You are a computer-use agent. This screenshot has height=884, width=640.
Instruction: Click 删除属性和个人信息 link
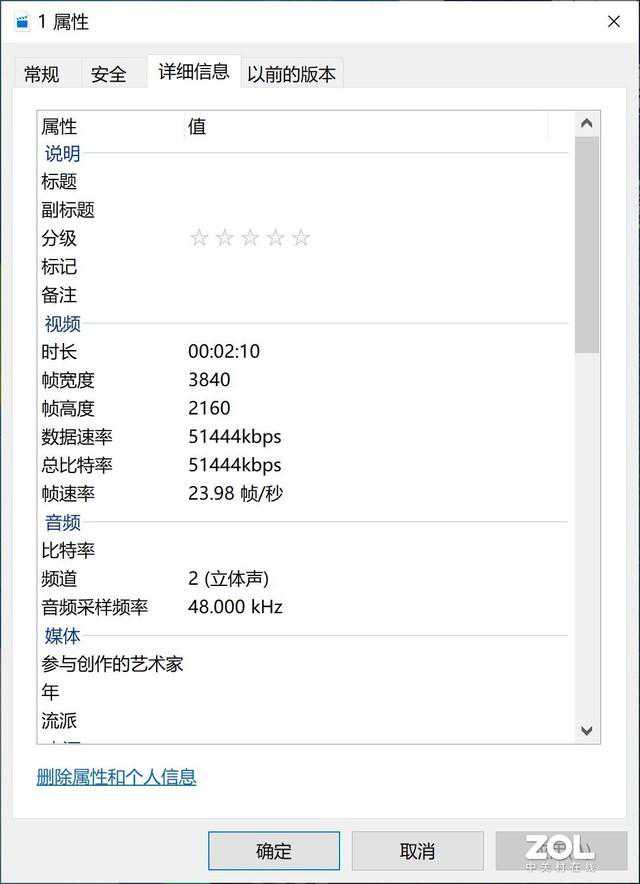116,777
